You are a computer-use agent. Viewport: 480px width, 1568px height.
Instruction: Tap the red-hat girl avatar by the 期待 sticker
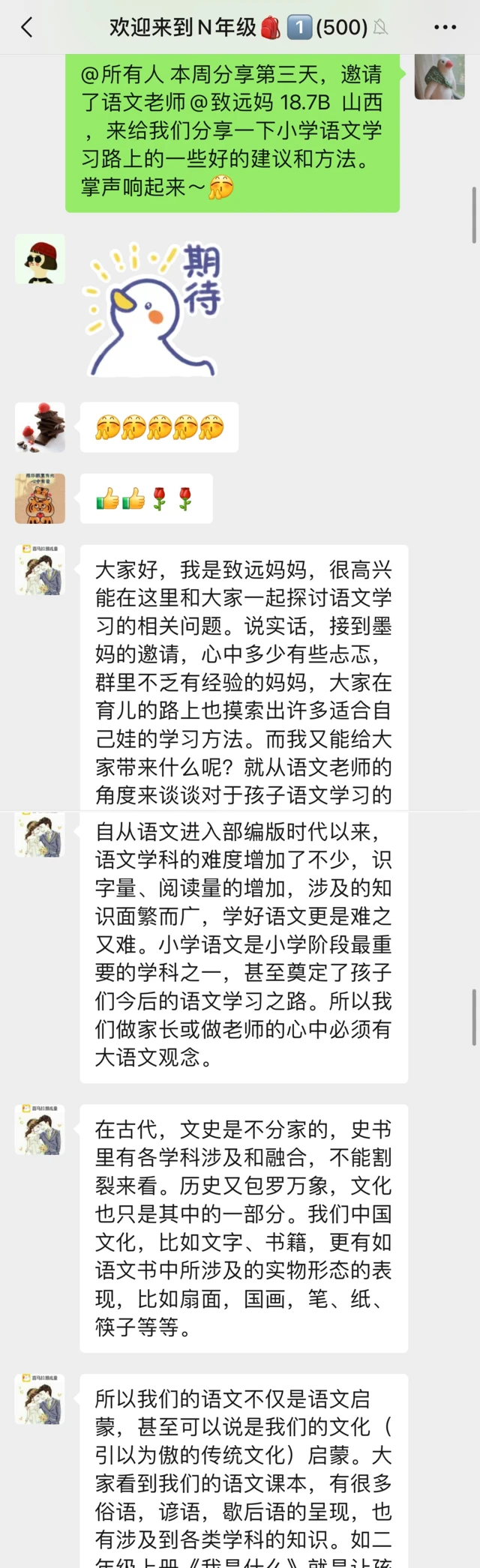pos(40,259)
